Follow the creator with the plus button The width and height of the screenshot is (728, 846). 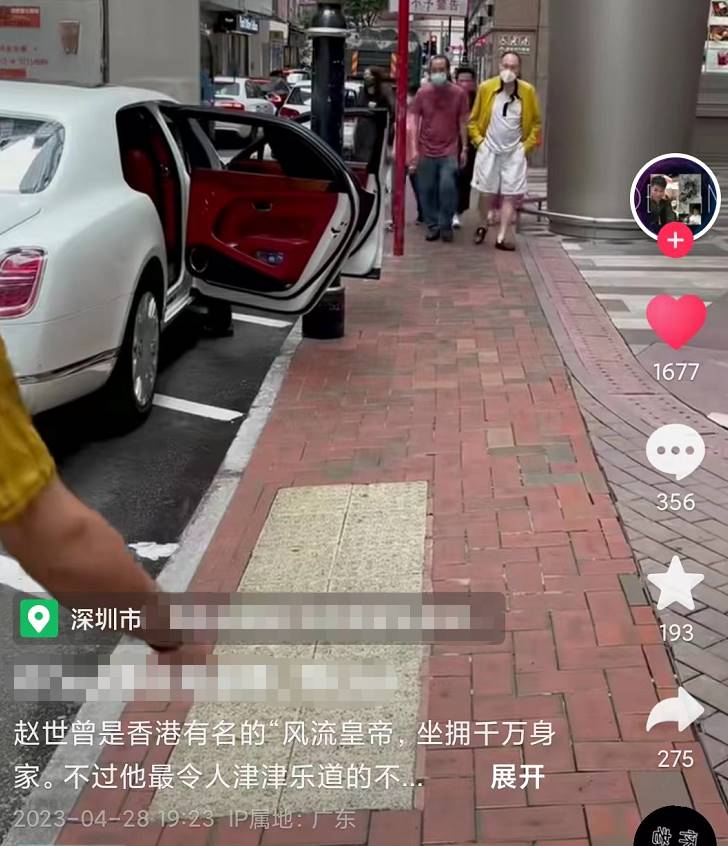tap(675, 241)
